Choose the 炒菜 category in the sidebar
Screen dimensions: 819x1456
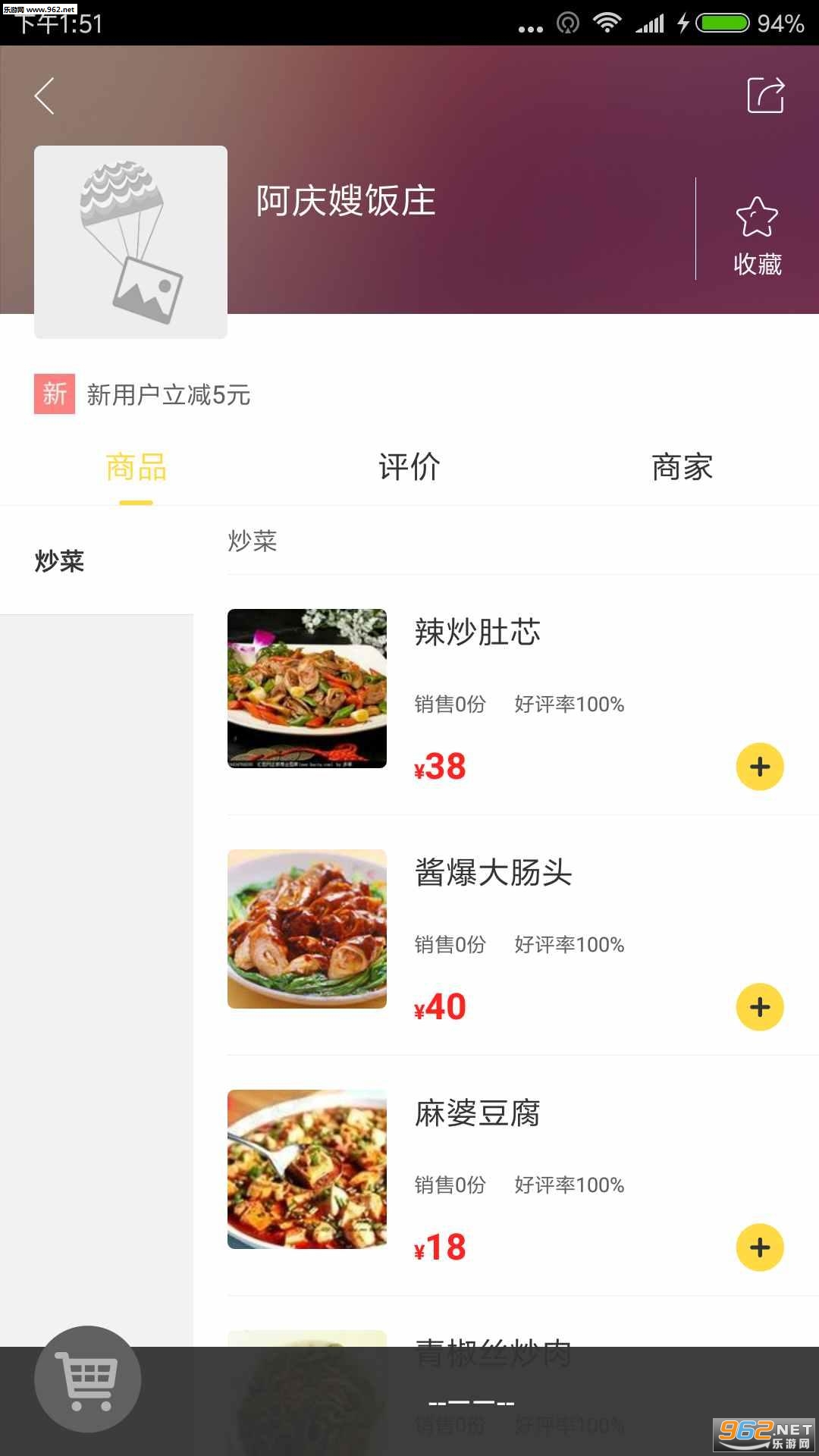60,561
